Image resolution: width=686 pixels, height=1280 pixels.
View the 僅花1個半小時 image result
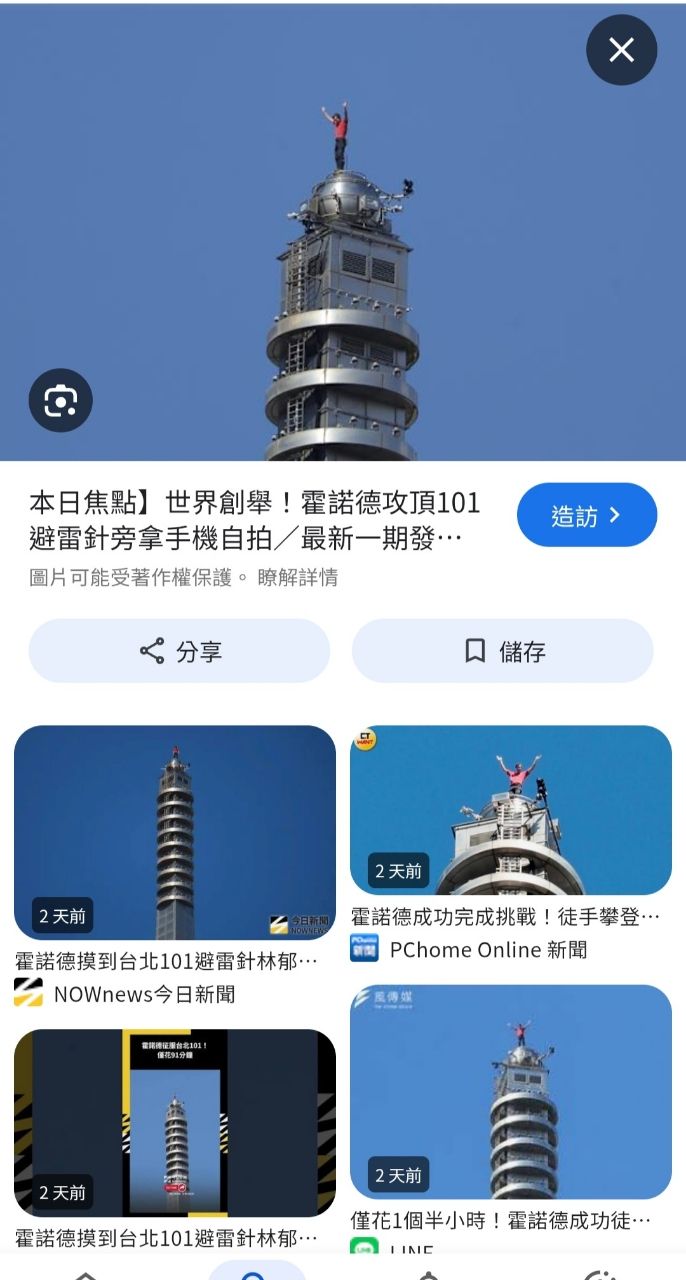[510, 1092]
